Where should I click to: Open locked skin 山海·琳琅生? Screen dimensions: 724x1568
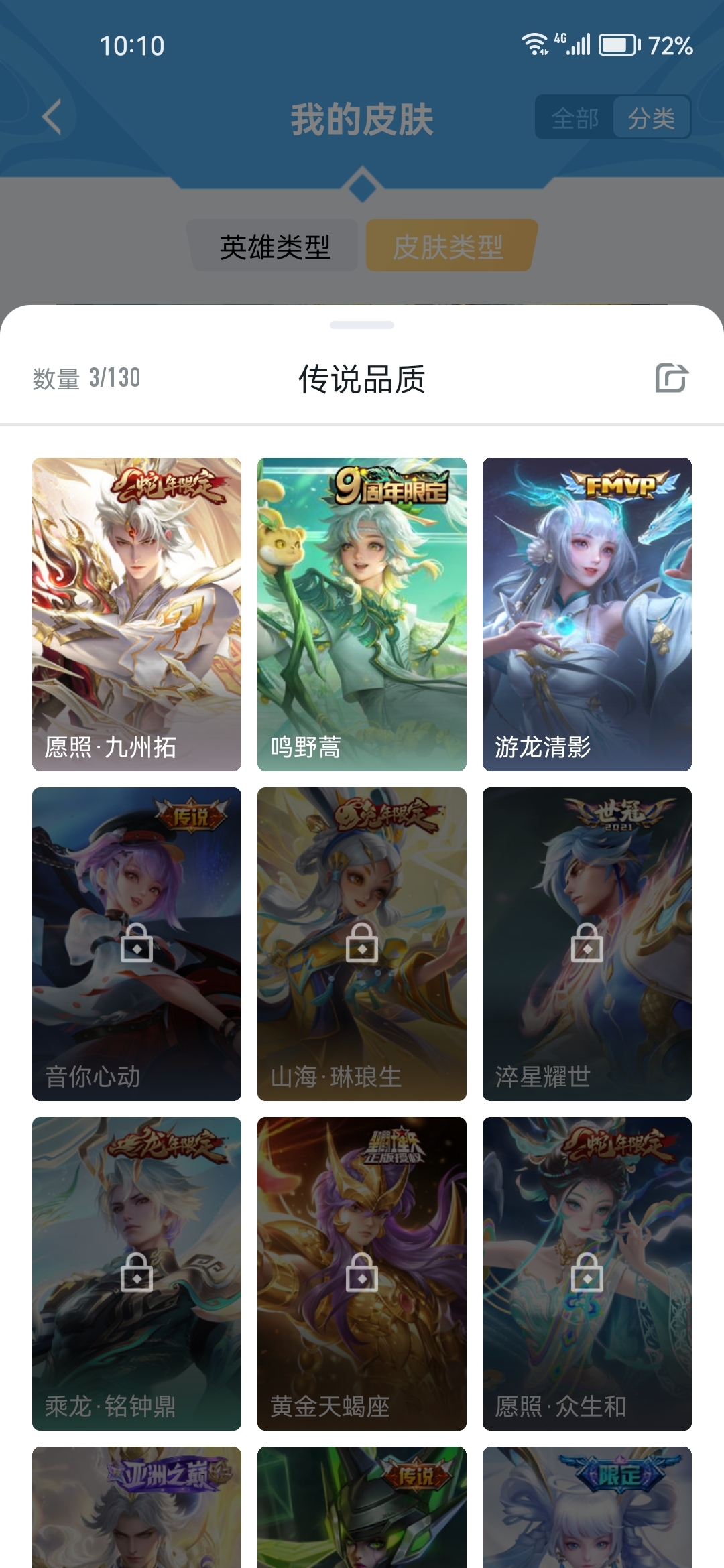tap(362, 943)
